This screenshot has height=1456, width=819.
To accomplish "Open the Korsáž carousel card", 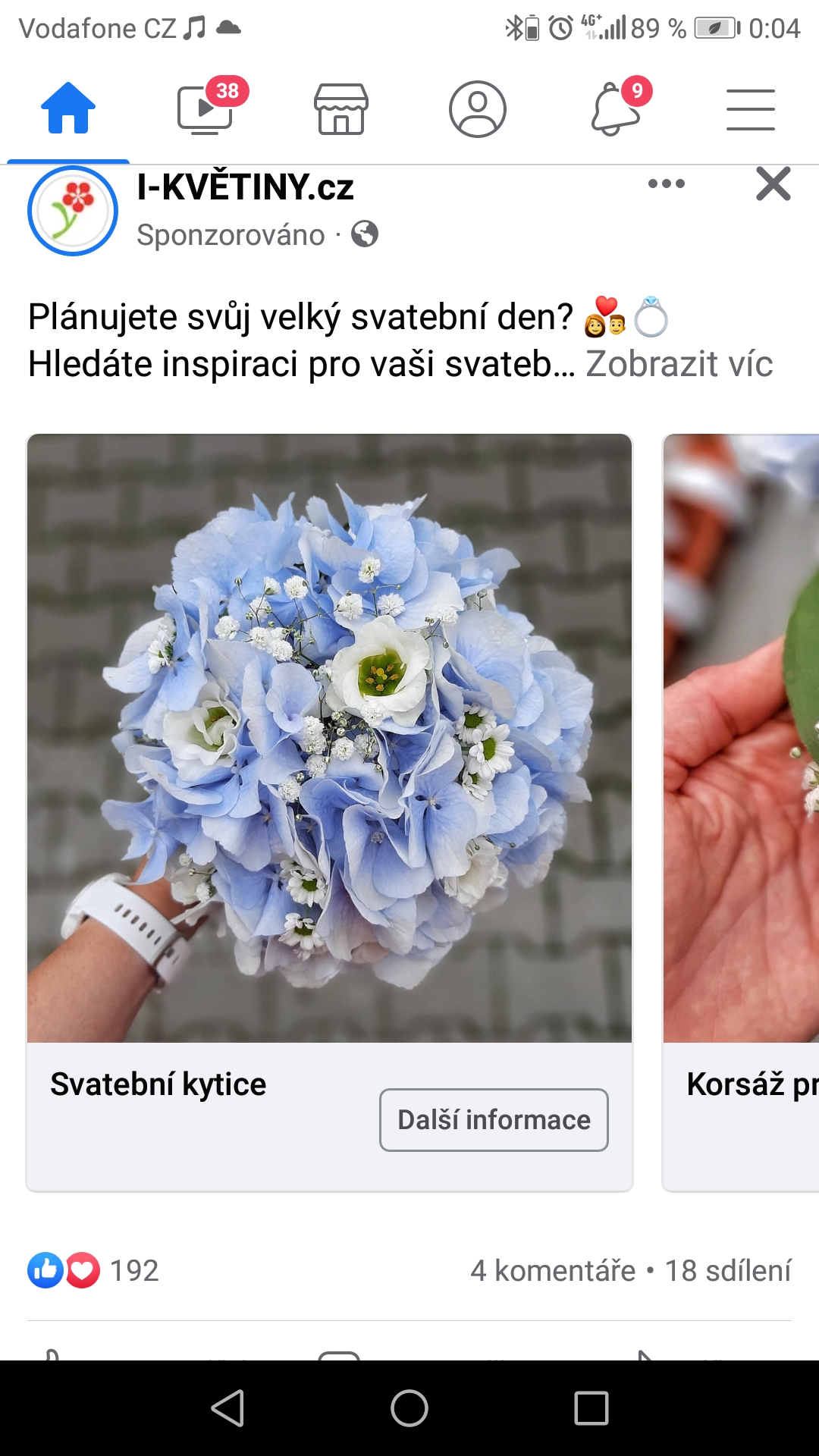I will 741,812.
